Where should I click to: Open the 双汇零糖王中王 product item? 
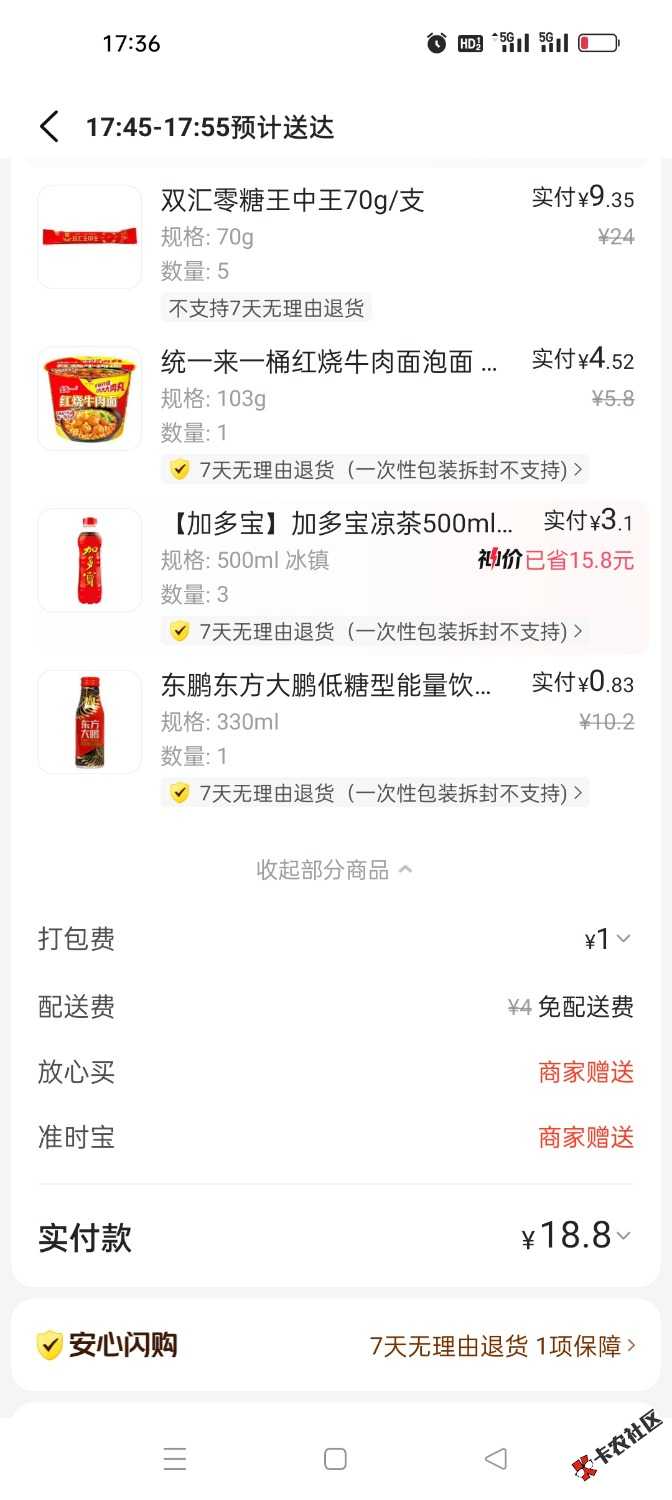336,250
